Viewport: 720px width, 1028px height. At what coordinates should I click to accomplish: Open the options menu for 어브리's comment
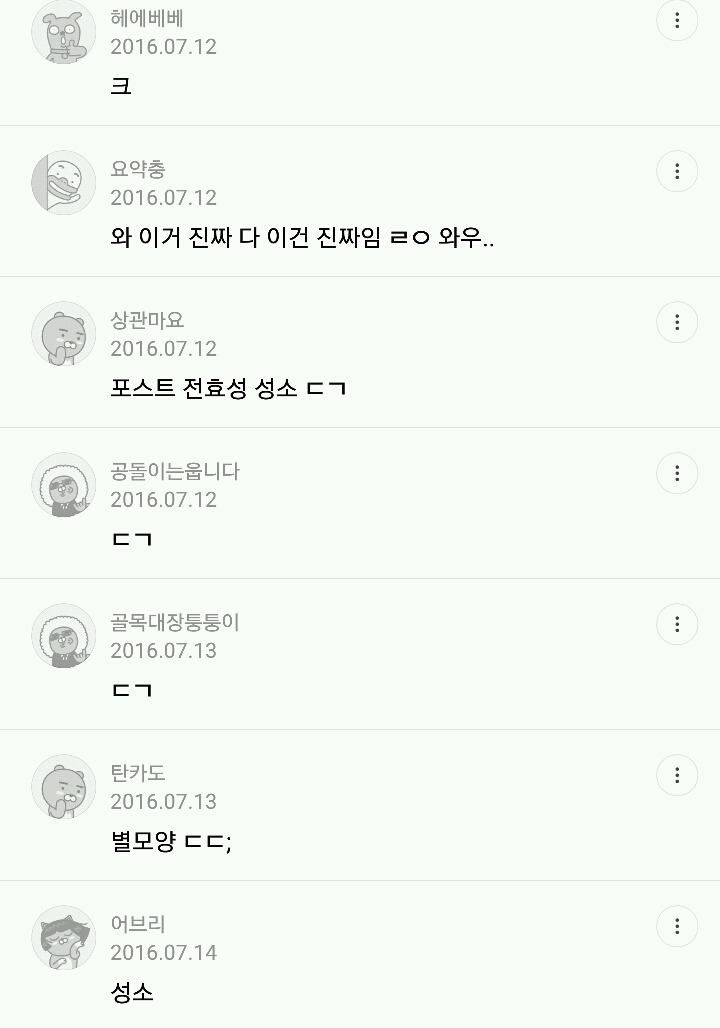point(677,926)
